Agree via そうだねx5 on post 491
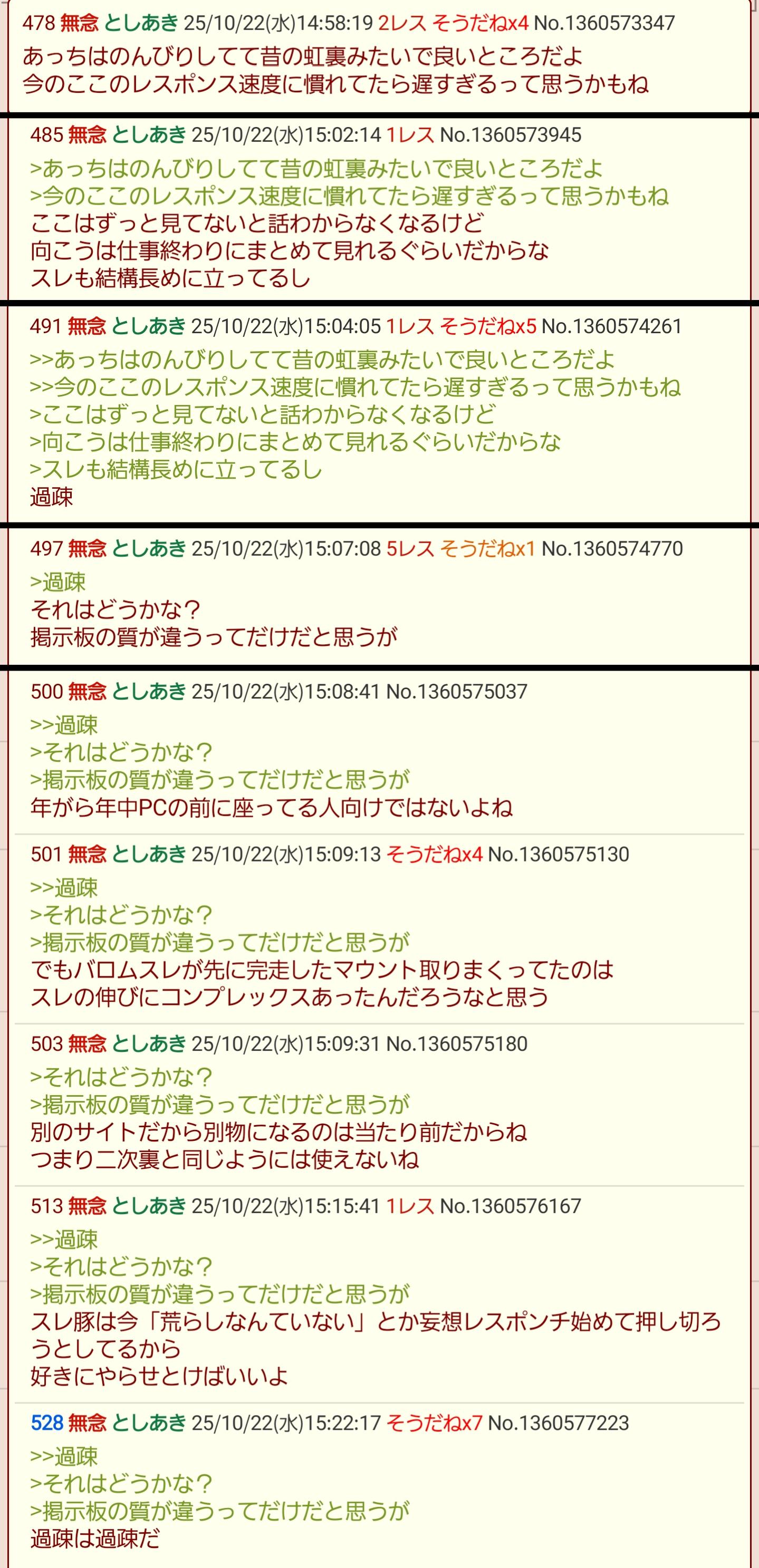 click(x=487, y=326)
